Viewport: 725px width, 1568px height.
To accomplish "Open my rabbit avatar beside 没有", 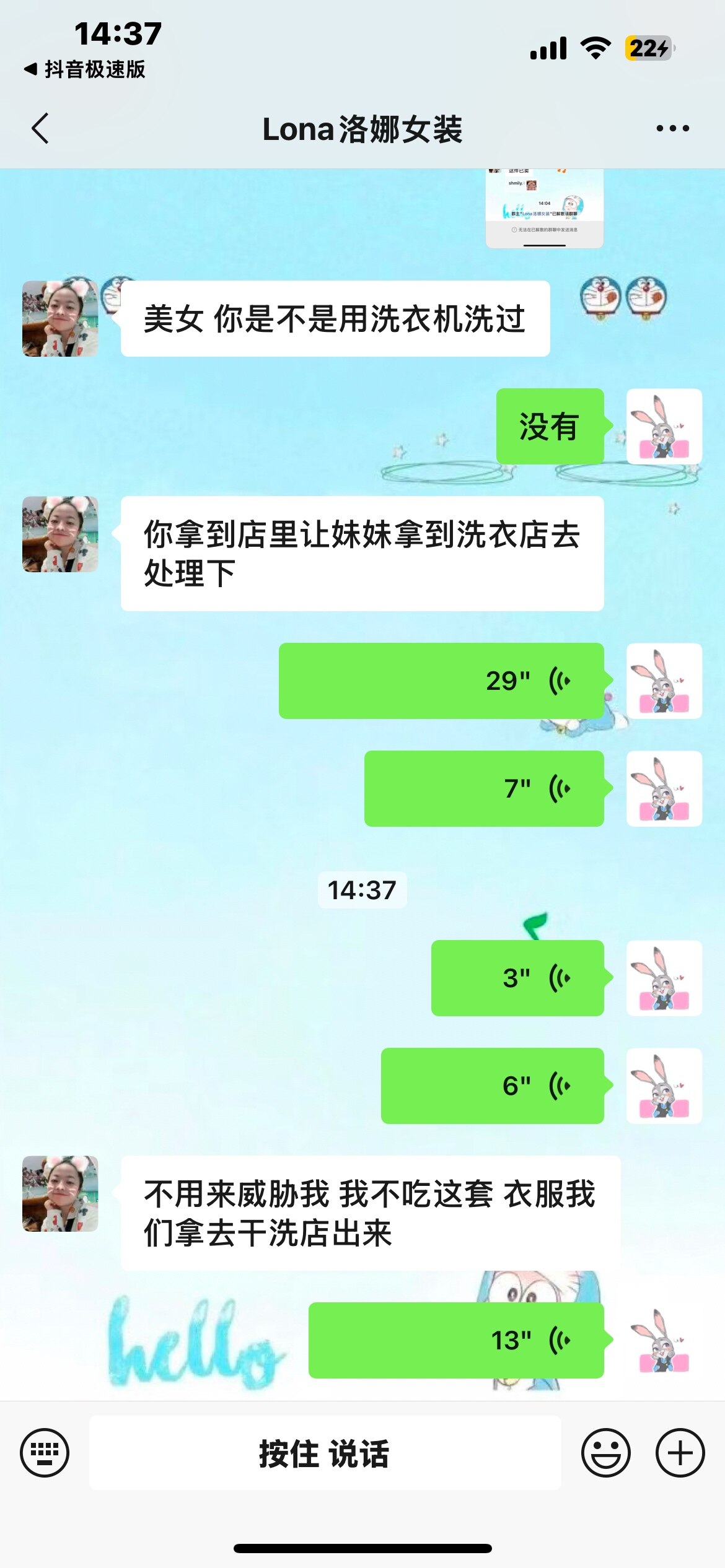I will tap(664, 426).
